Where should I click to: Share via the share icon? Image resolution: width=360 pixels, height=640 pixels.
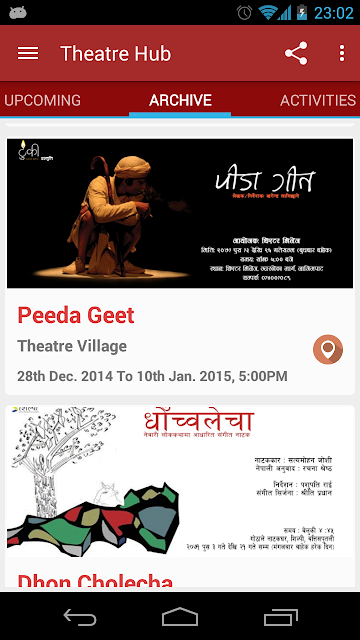pos(296,53)
